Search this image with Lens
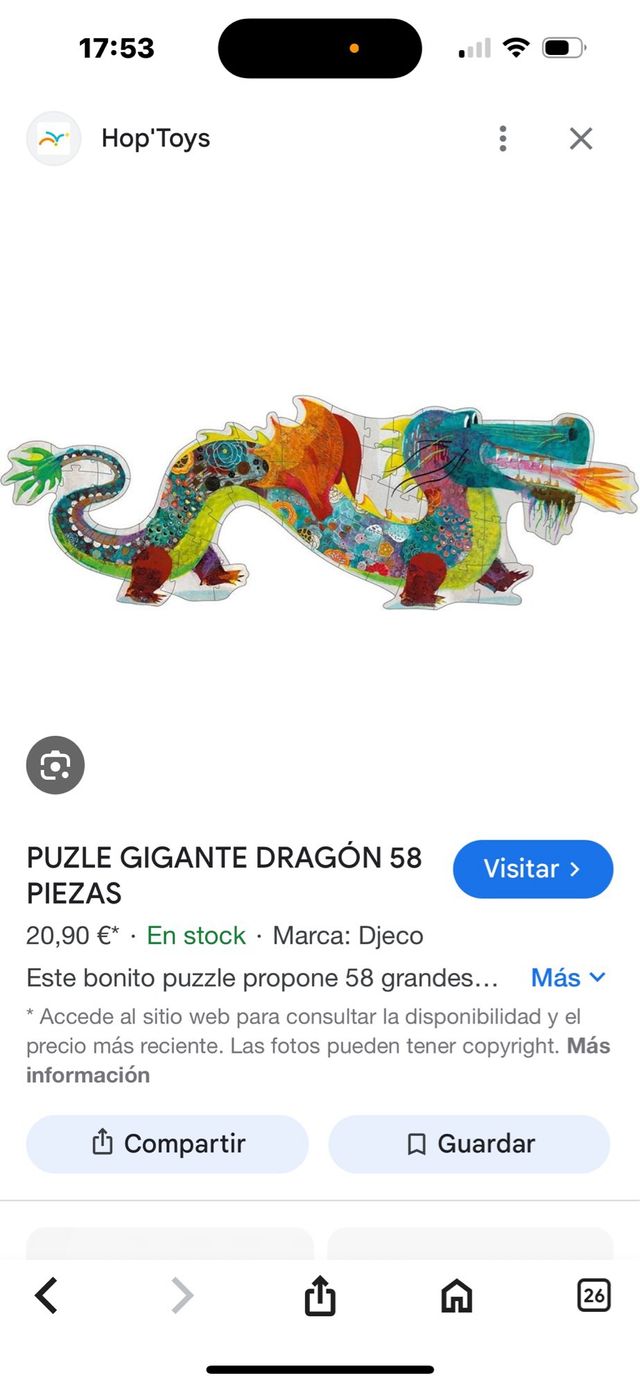The image size is (640, 1387). 55,766
